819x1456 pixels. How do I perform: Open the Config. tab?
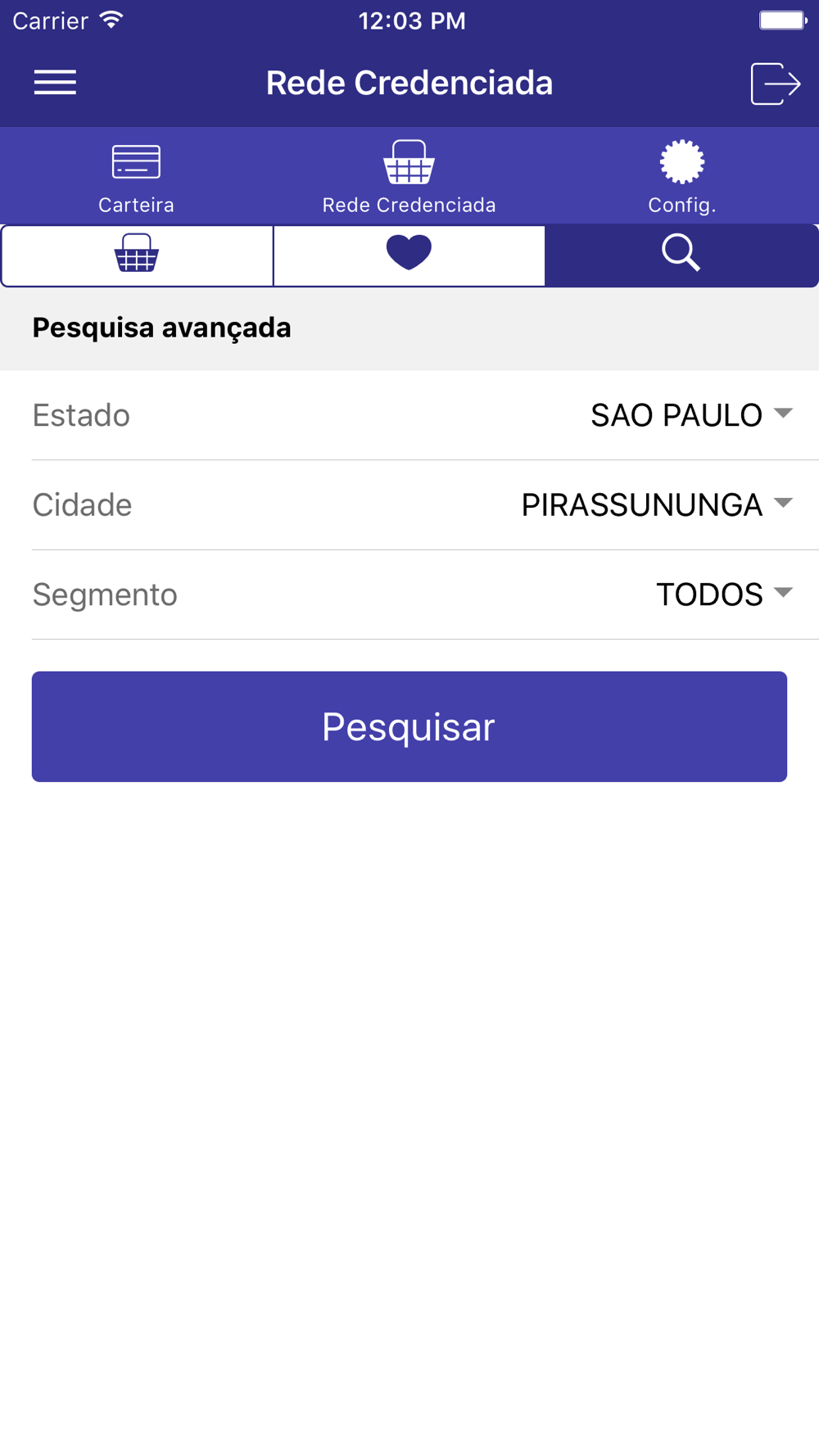pos(682,177)
